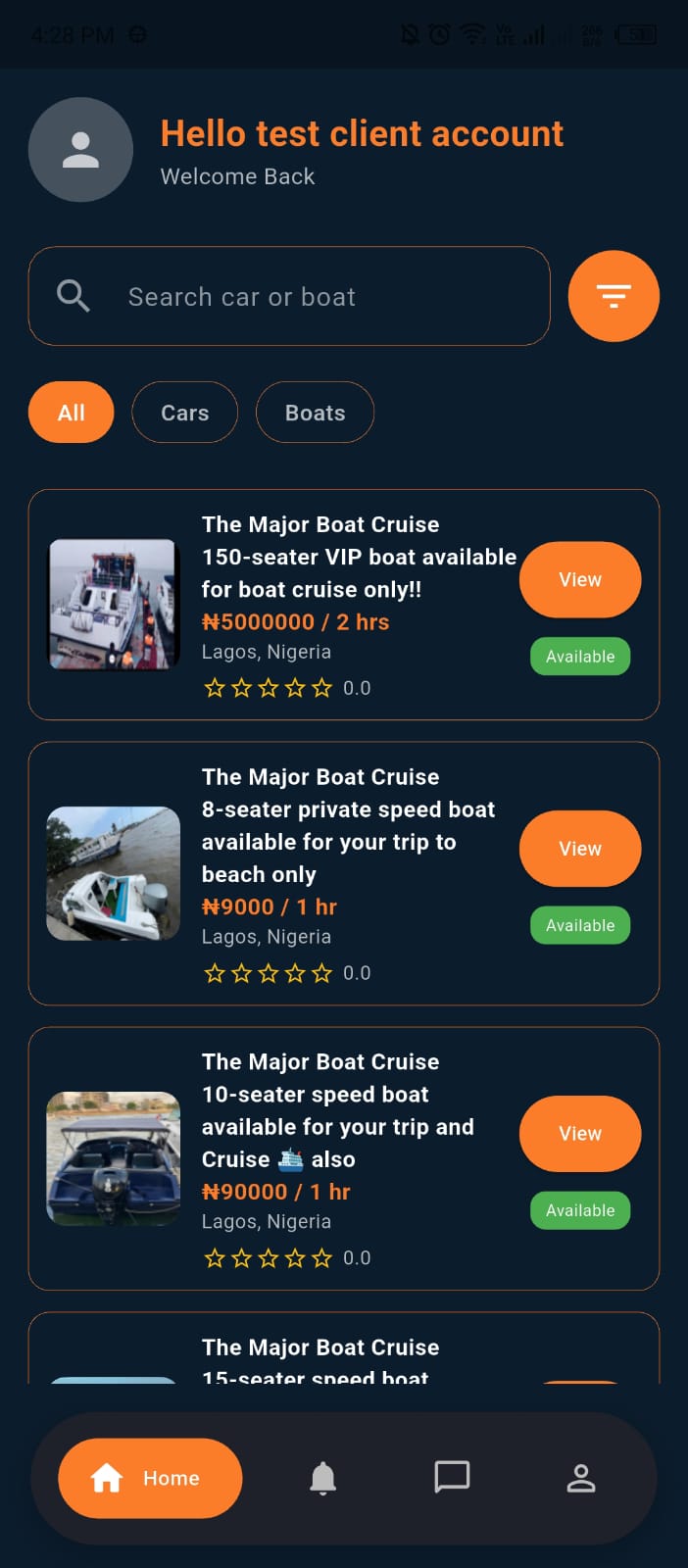
Task: View the 150-seater VIP boat listing
Action: 579,579
